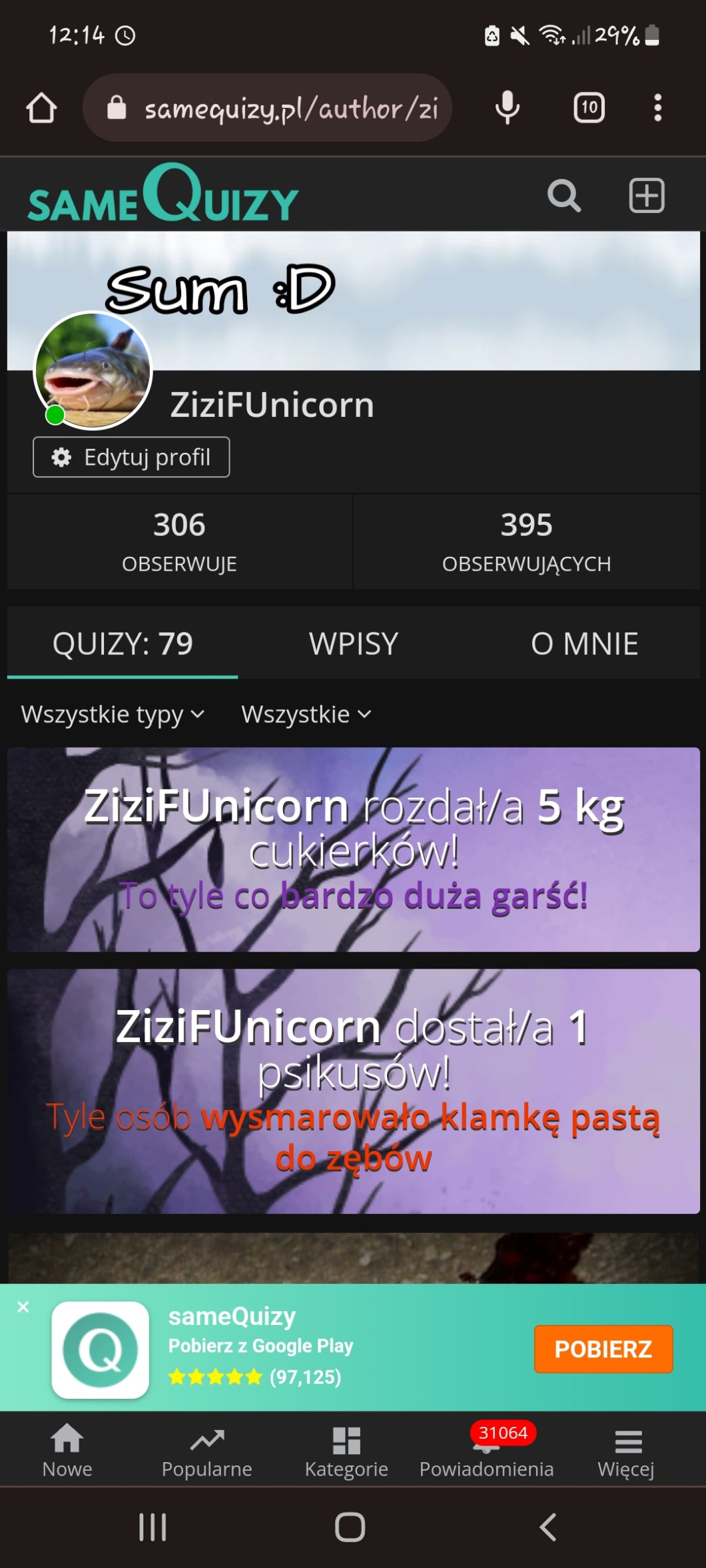Open the dostał/a 1 psikusów card
This screenshot has width=706, height=1568.
point(353,1091)
